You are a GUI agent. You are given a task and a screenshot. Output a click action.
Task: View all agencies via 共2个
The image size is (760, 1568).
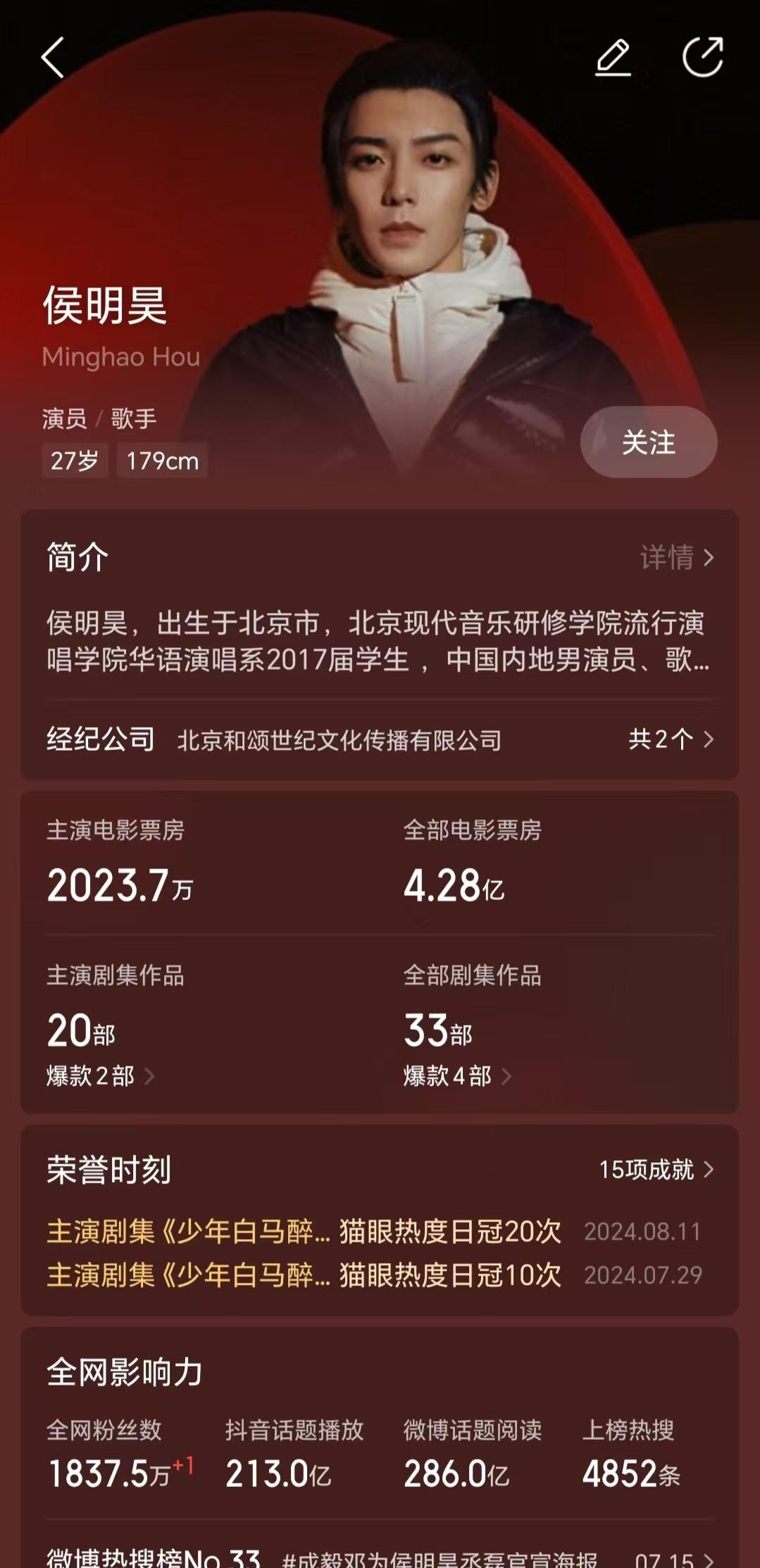(671, 740)
